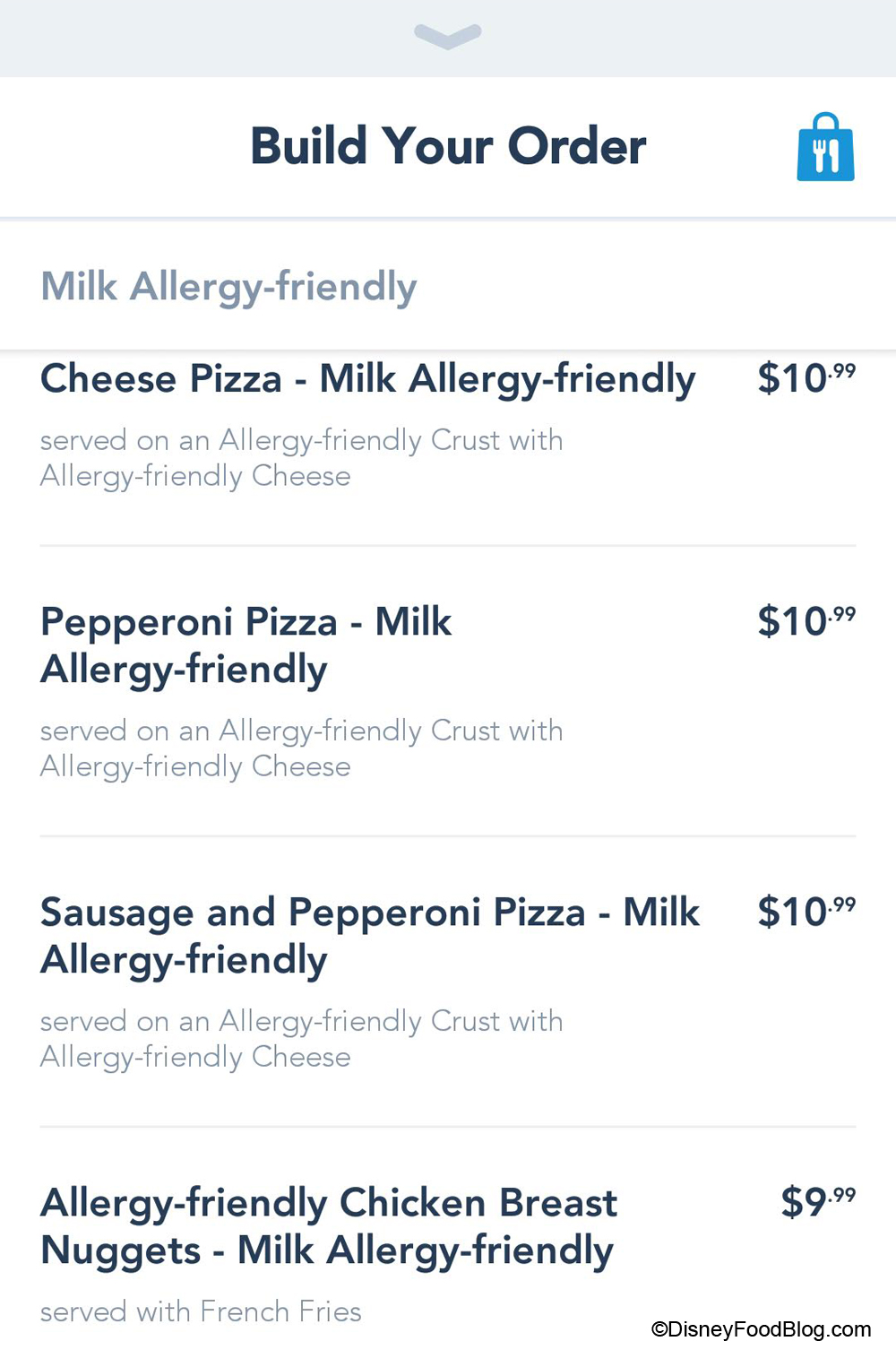This screenshot has height=1367, width=896.
Task: Choose Pepperoni Pizza - Milk Allergy-friendly
Action: coord(246,645)
